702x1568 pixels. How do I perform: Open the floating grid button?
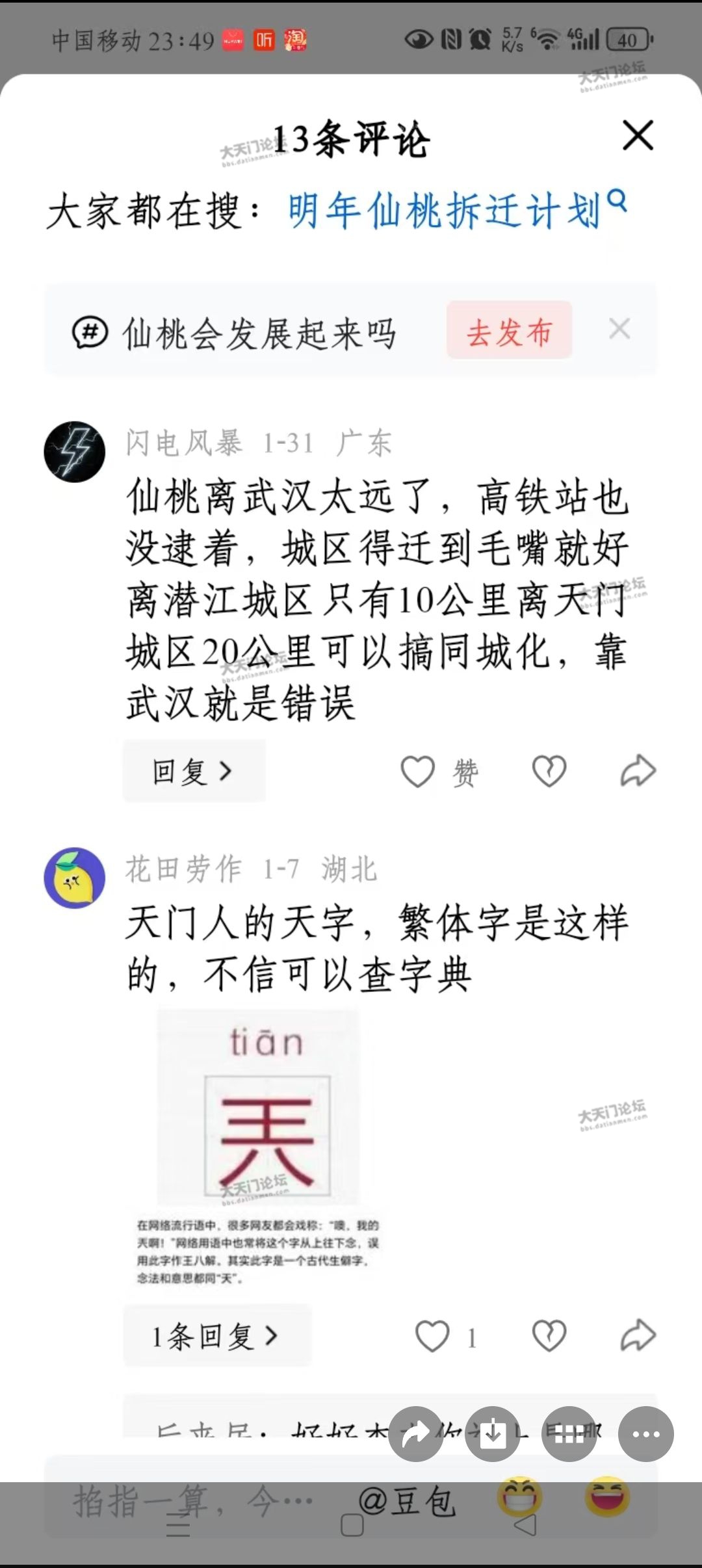569,1434
